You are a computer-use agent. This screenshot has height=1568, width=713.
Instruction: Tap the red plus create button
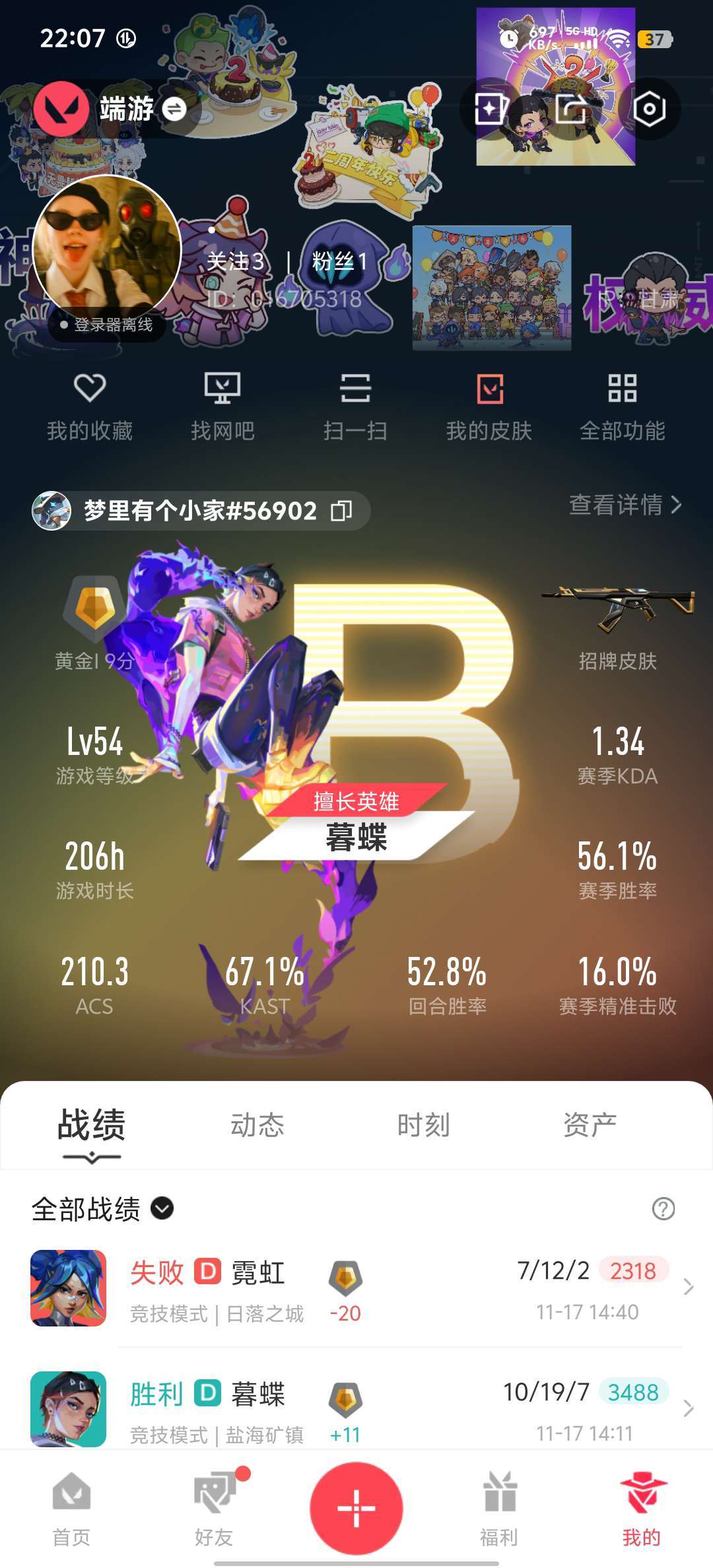pos(356,1509)
